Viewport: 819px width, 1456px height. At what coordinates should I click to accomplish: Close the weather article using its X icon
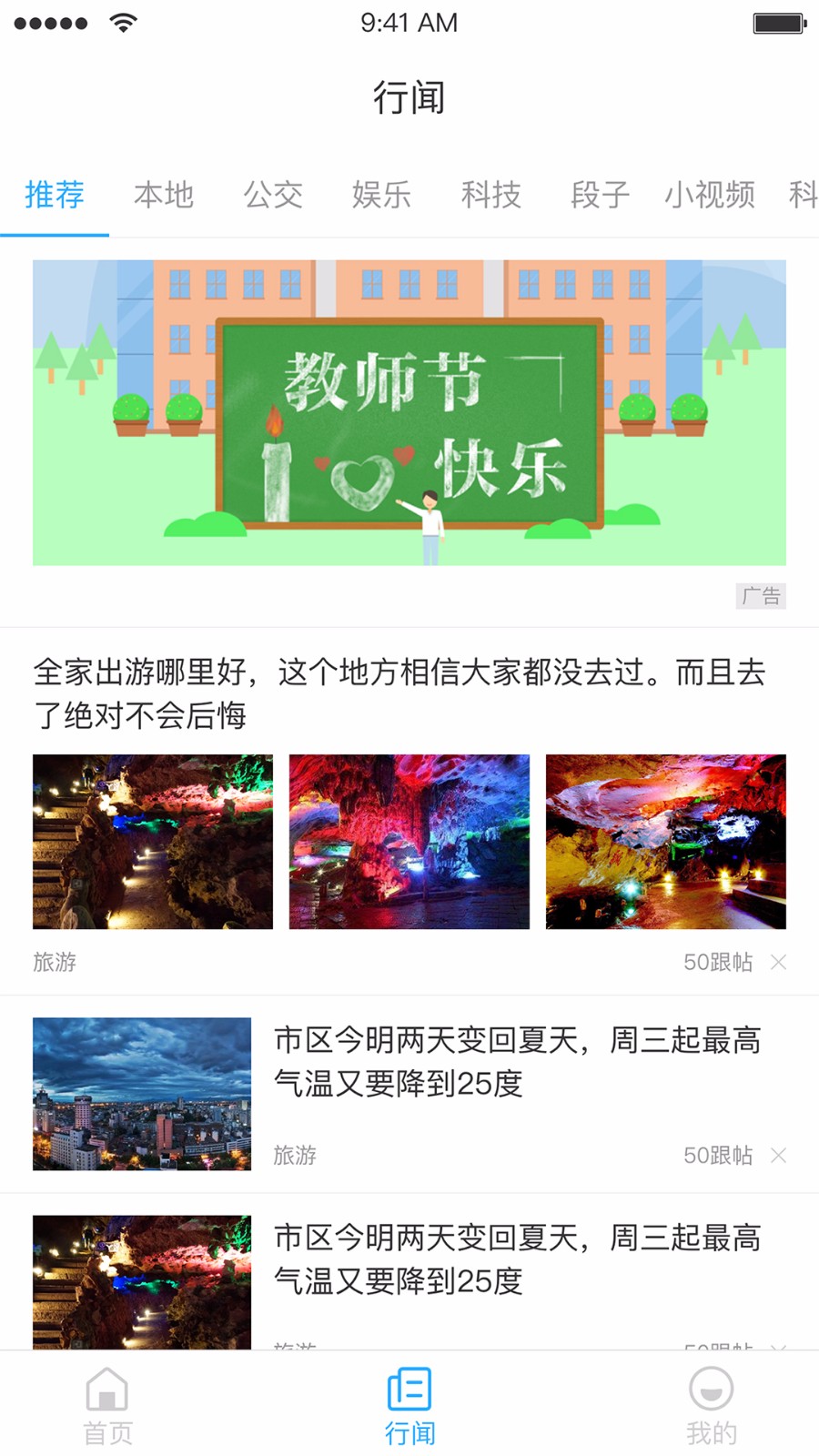(780, 1156)
